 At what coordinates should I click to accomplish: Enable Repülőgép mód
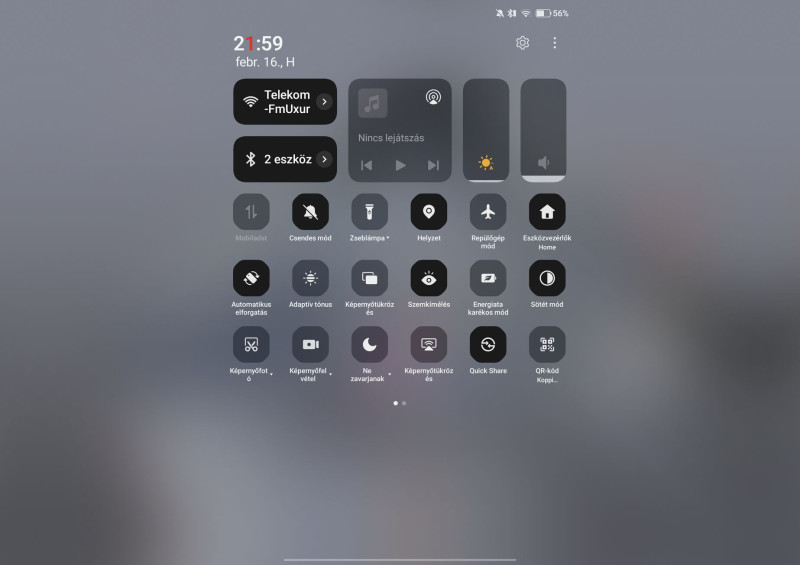(488, 212)
